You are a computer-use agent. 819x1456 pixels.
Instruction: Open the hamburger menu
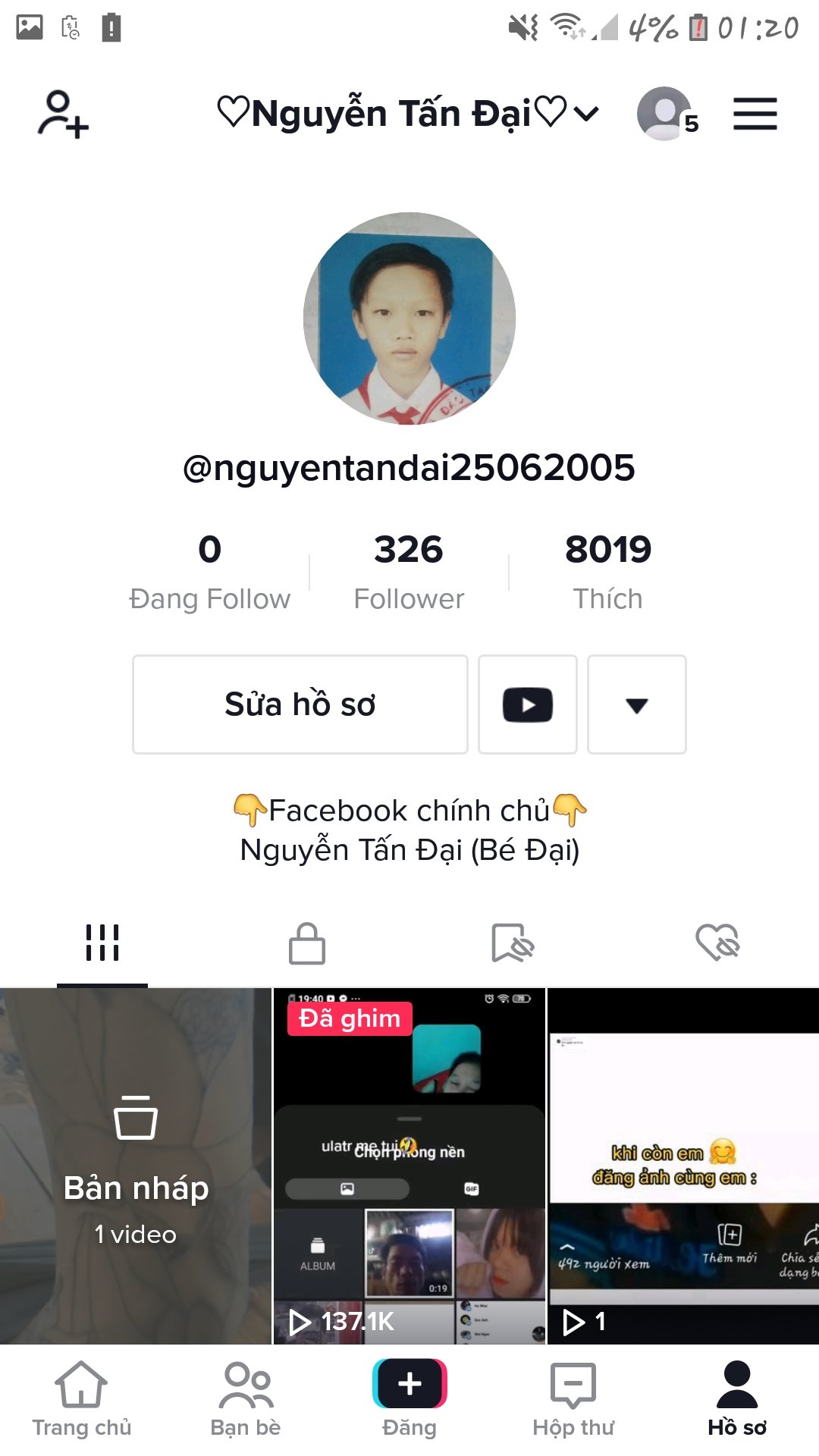tap(755, 114)
